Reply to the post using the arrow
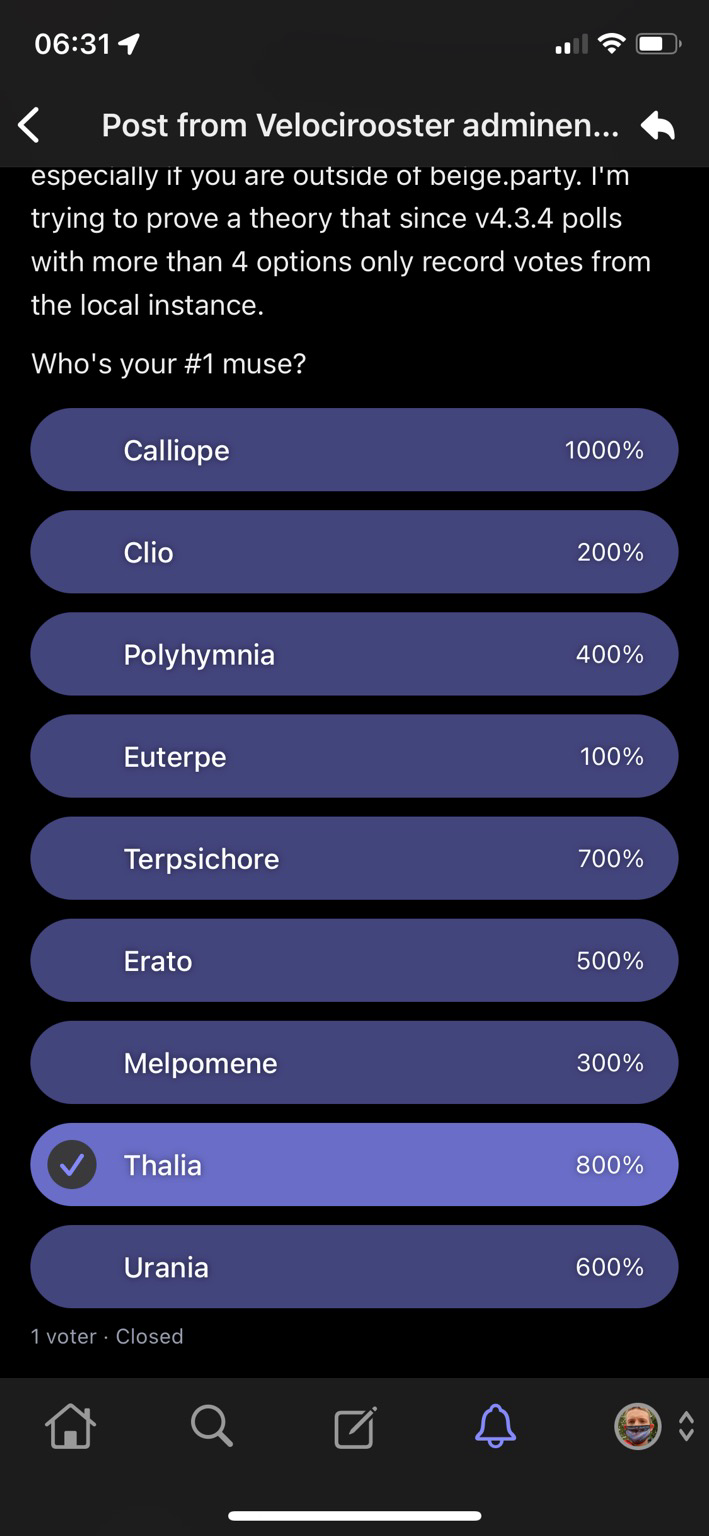The height and width of the screenshot is (1536, 709). pyautogui.click(x=658, y=126)
